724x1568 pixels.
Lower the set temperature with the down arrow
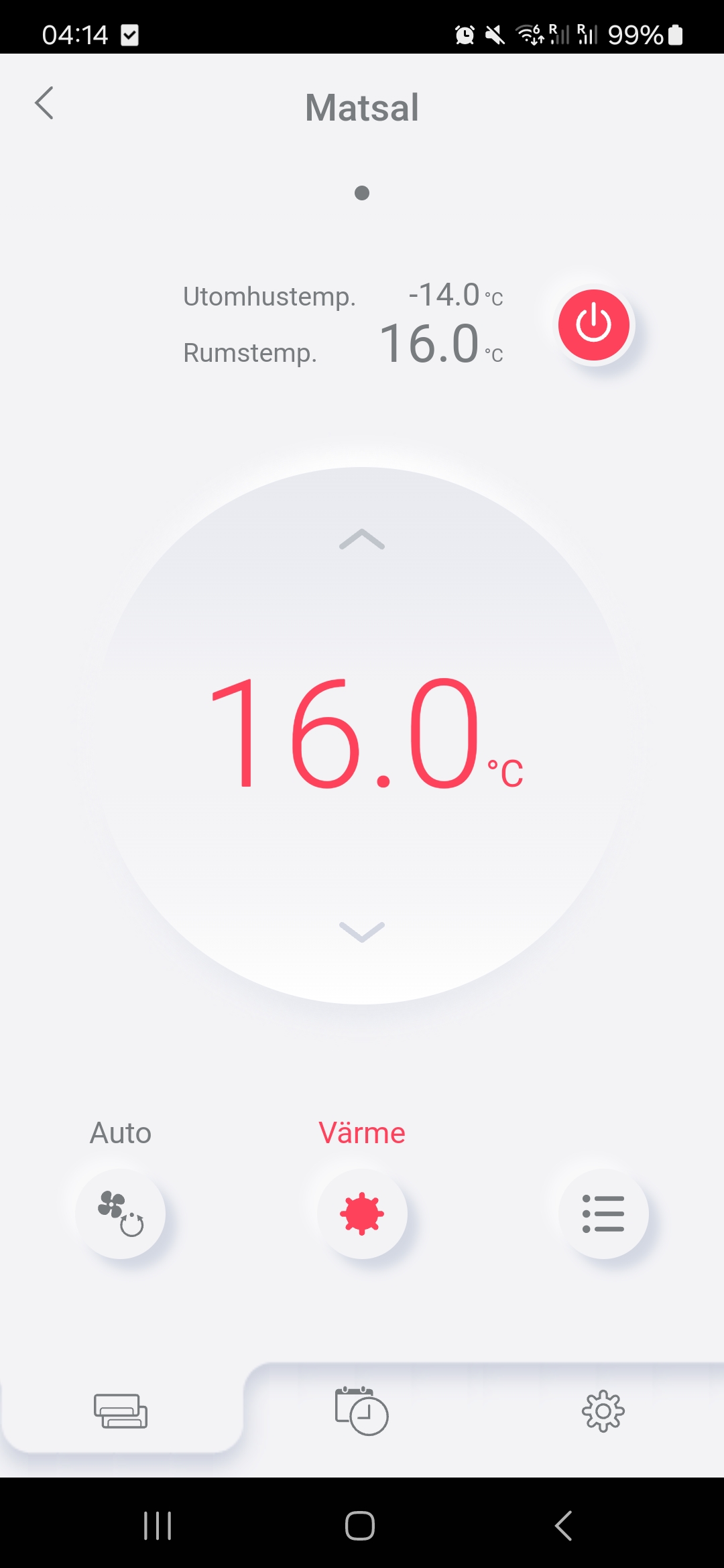click(362, 931)
